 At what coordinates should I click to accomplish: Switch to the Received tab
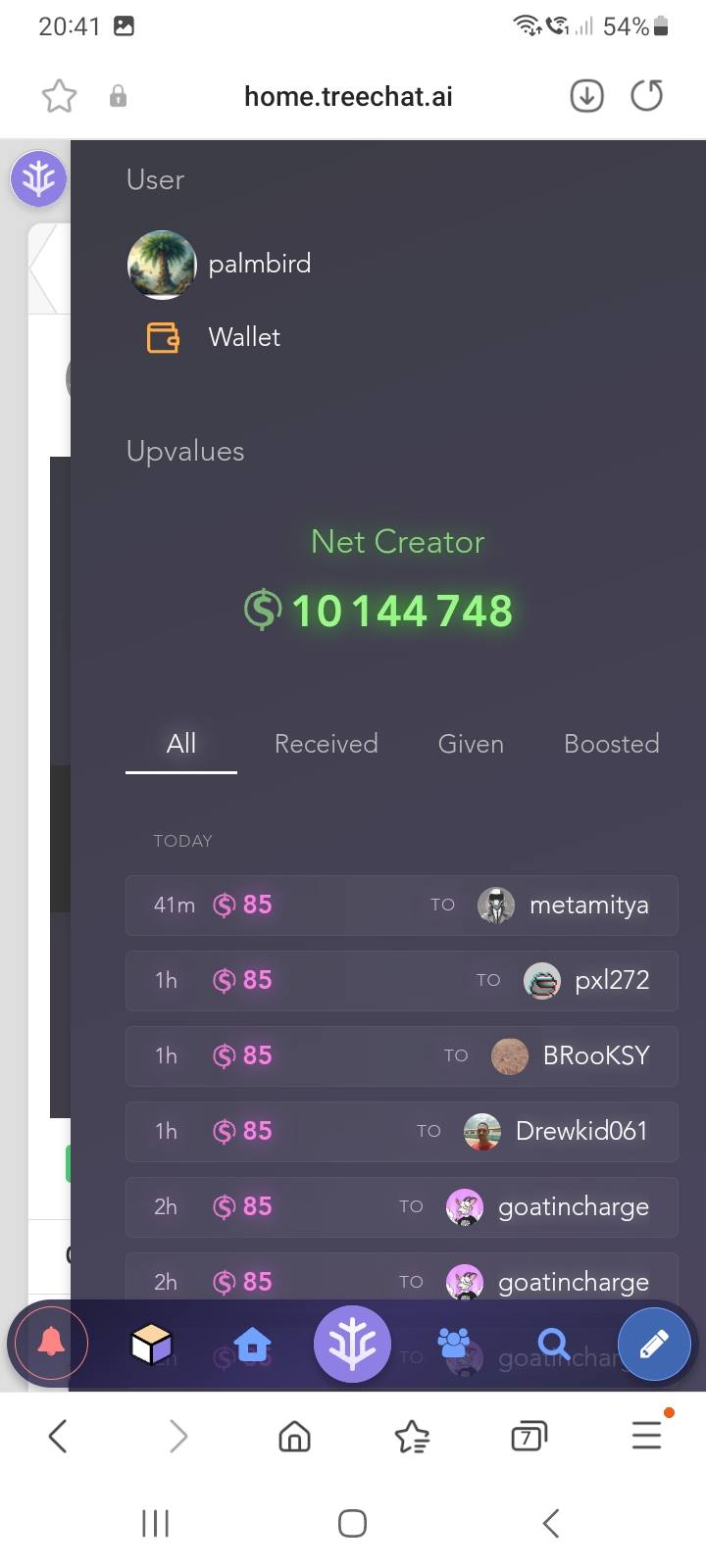pyautogui.click(x=327, y=744)
